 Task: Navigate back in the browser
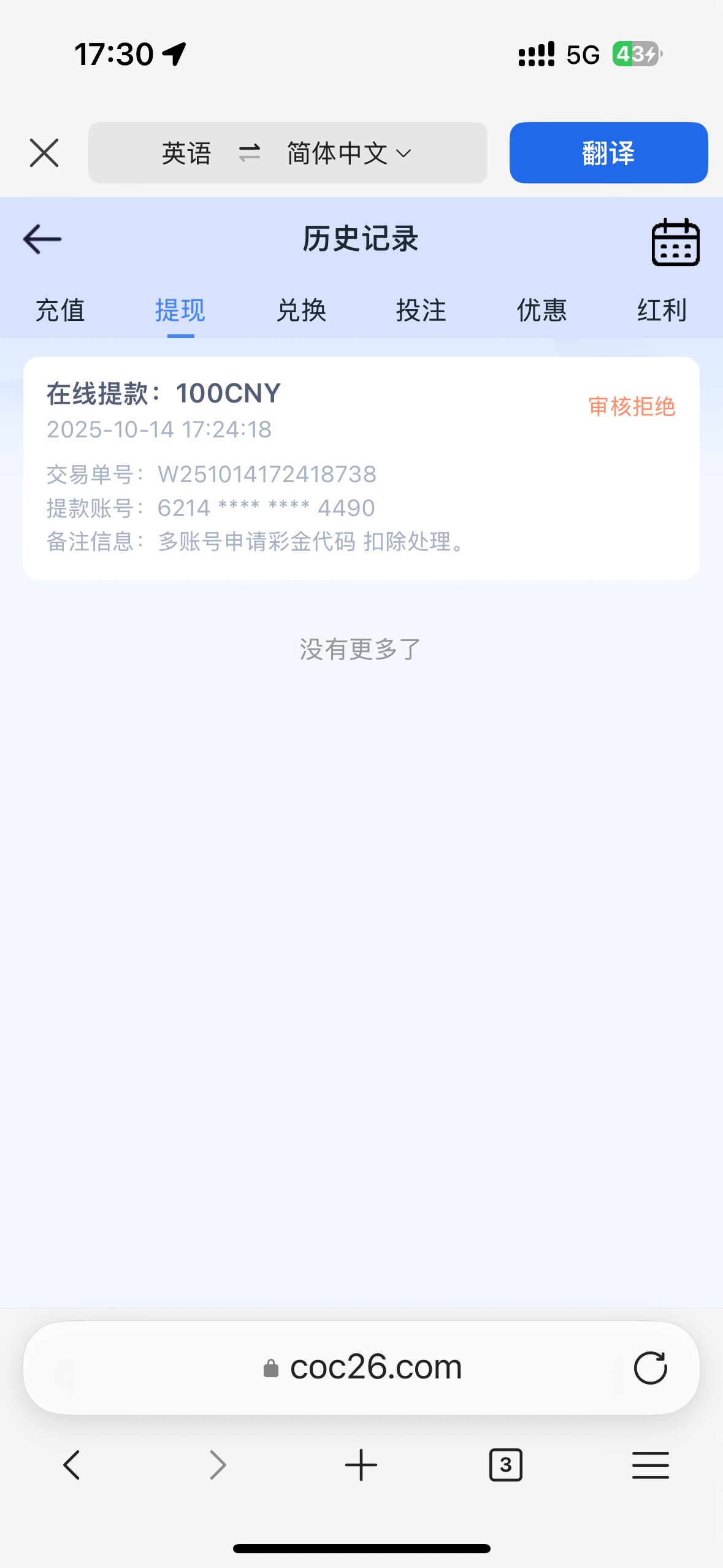tap(72, 1465)
